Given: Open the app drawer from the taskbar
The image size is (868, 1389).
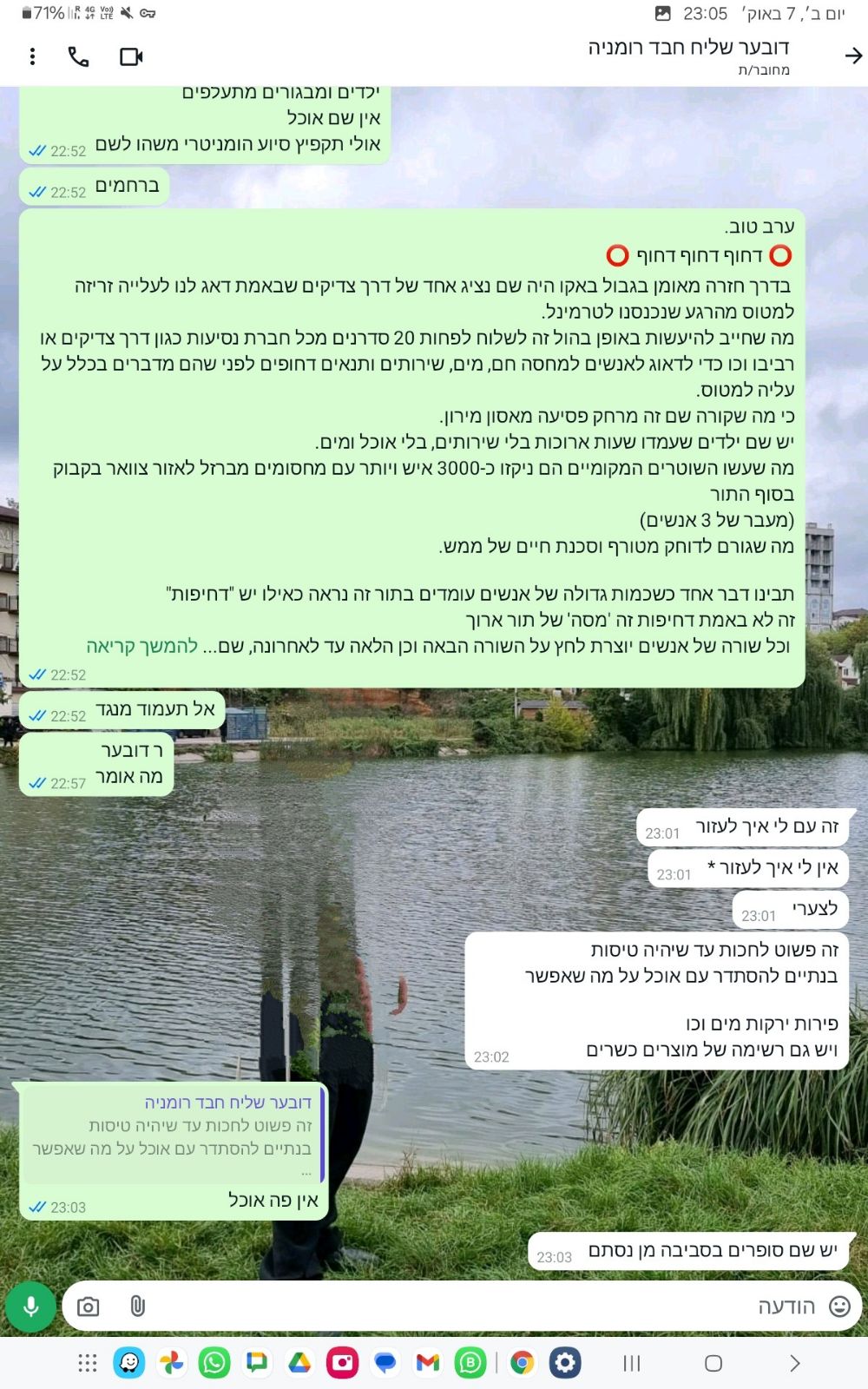Looking at the screenshot, I should 88,1363.
